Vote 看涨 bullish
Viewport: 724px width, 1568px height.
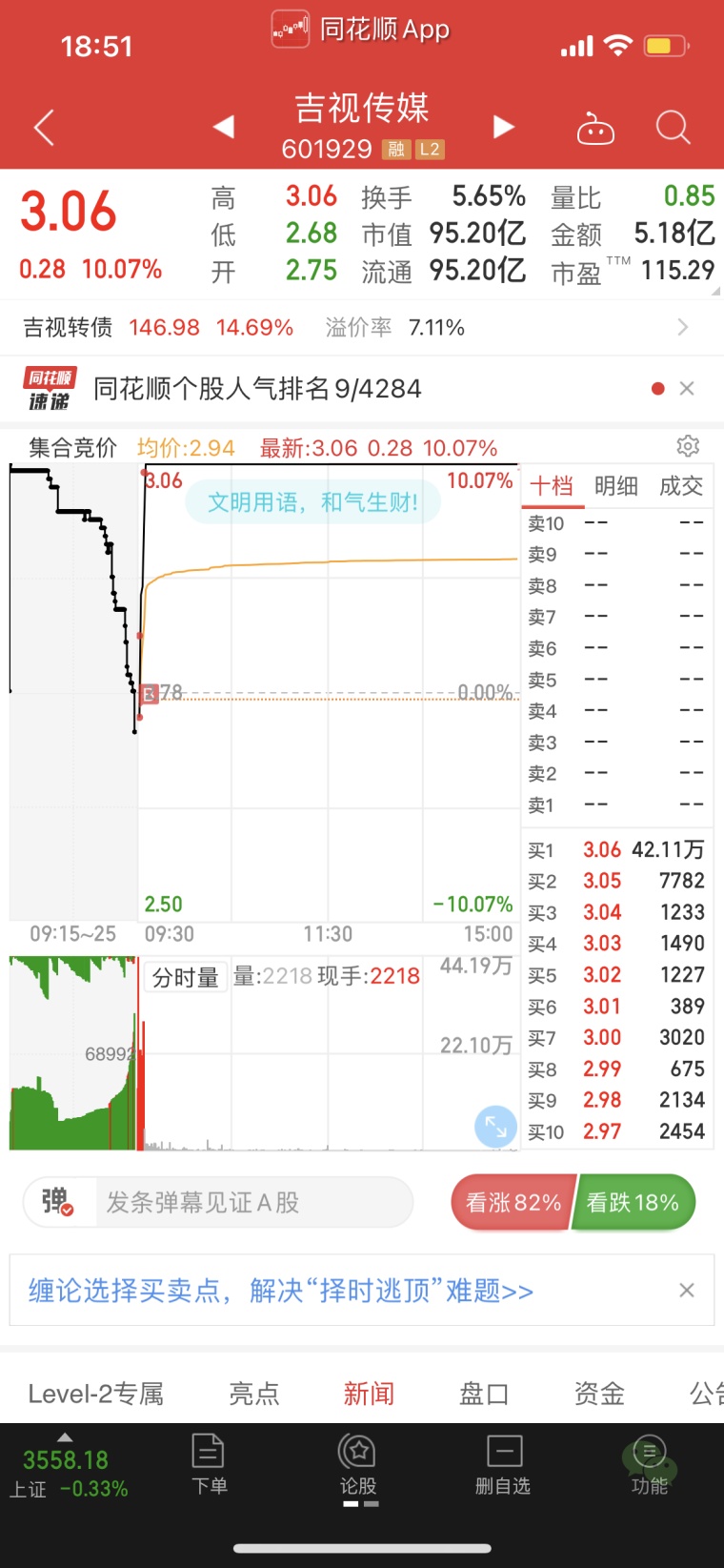click(x=513, y=1203)
